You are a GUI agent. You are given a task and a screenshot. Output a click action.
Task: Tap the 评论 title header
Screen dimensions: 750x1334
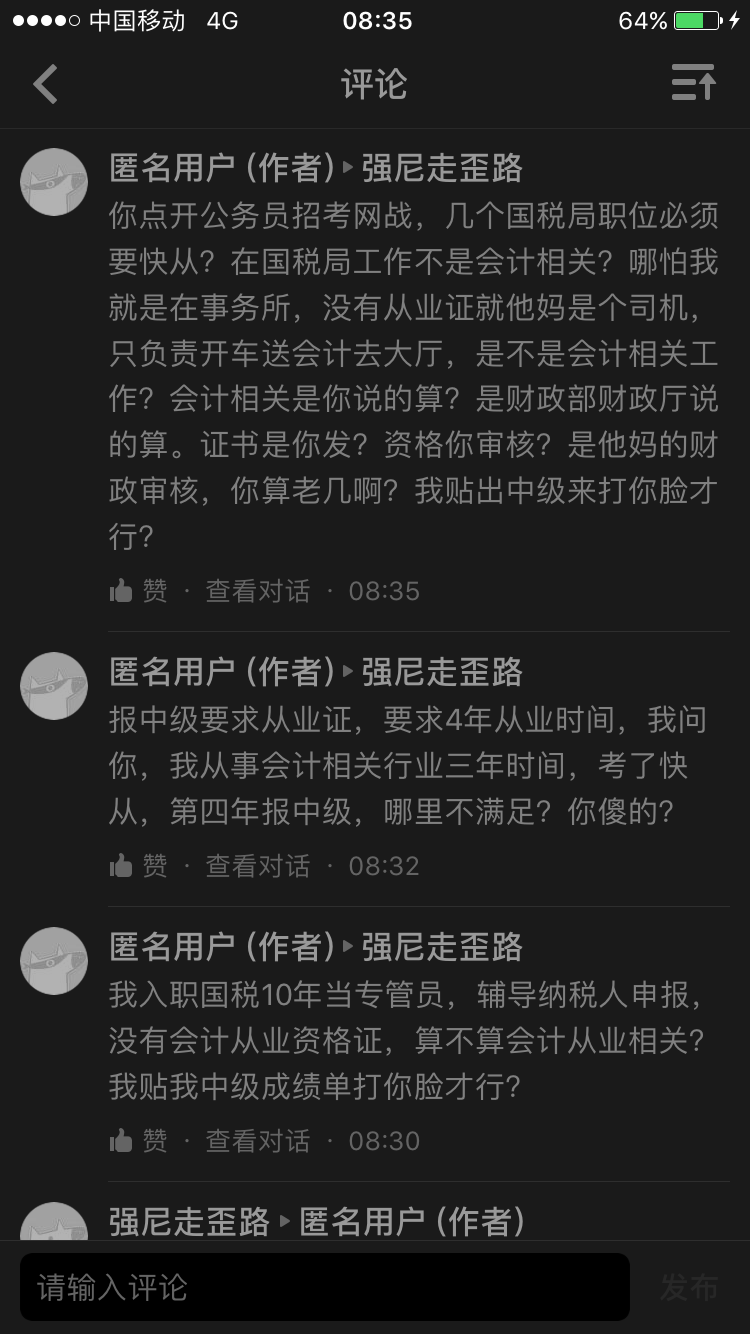point(375,85)
